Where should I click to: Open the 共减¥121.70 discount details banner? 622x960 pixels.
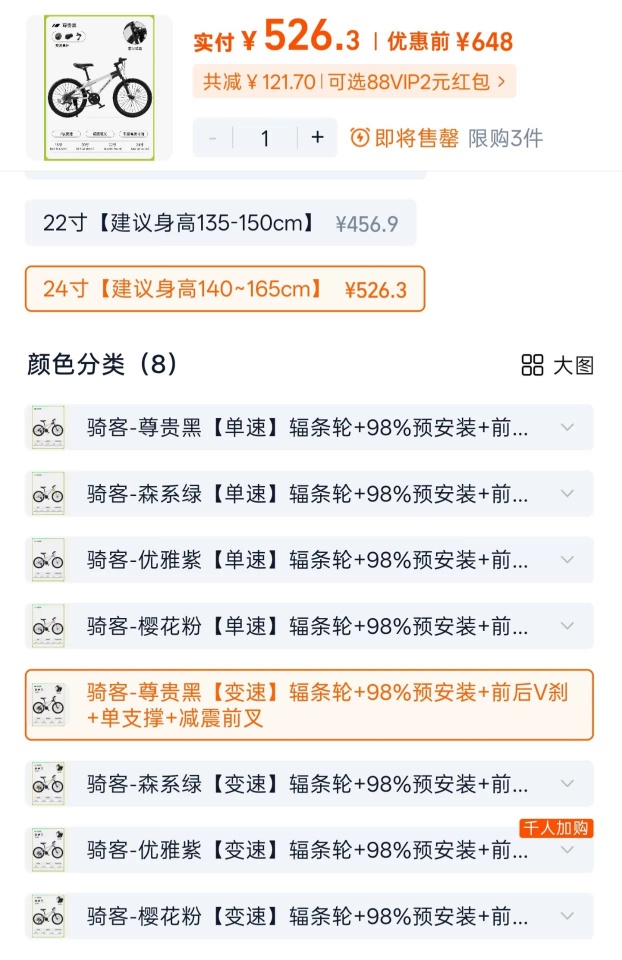point(354,81)
